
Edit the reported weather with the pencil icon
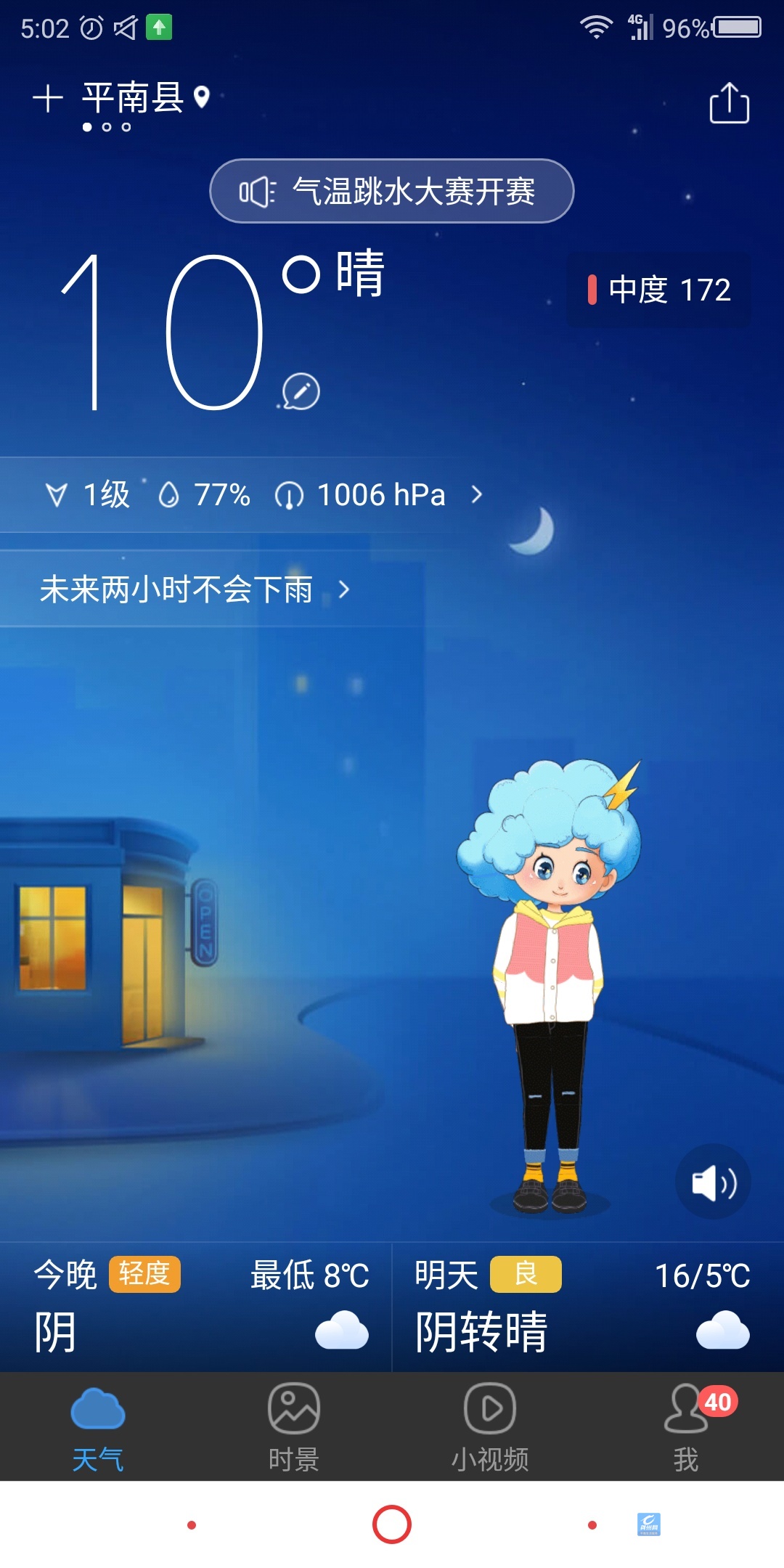301,392
